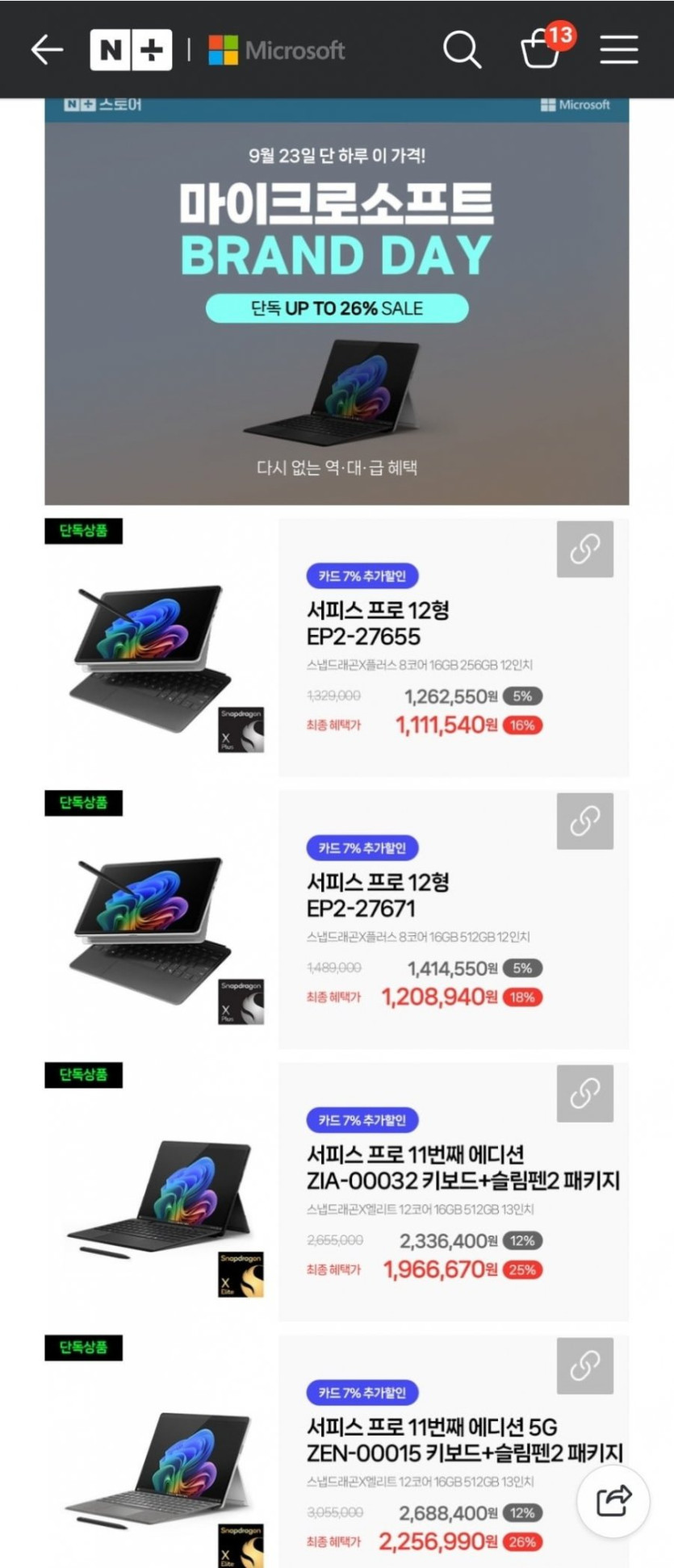Tap the floating share button

pos(613,1501)
